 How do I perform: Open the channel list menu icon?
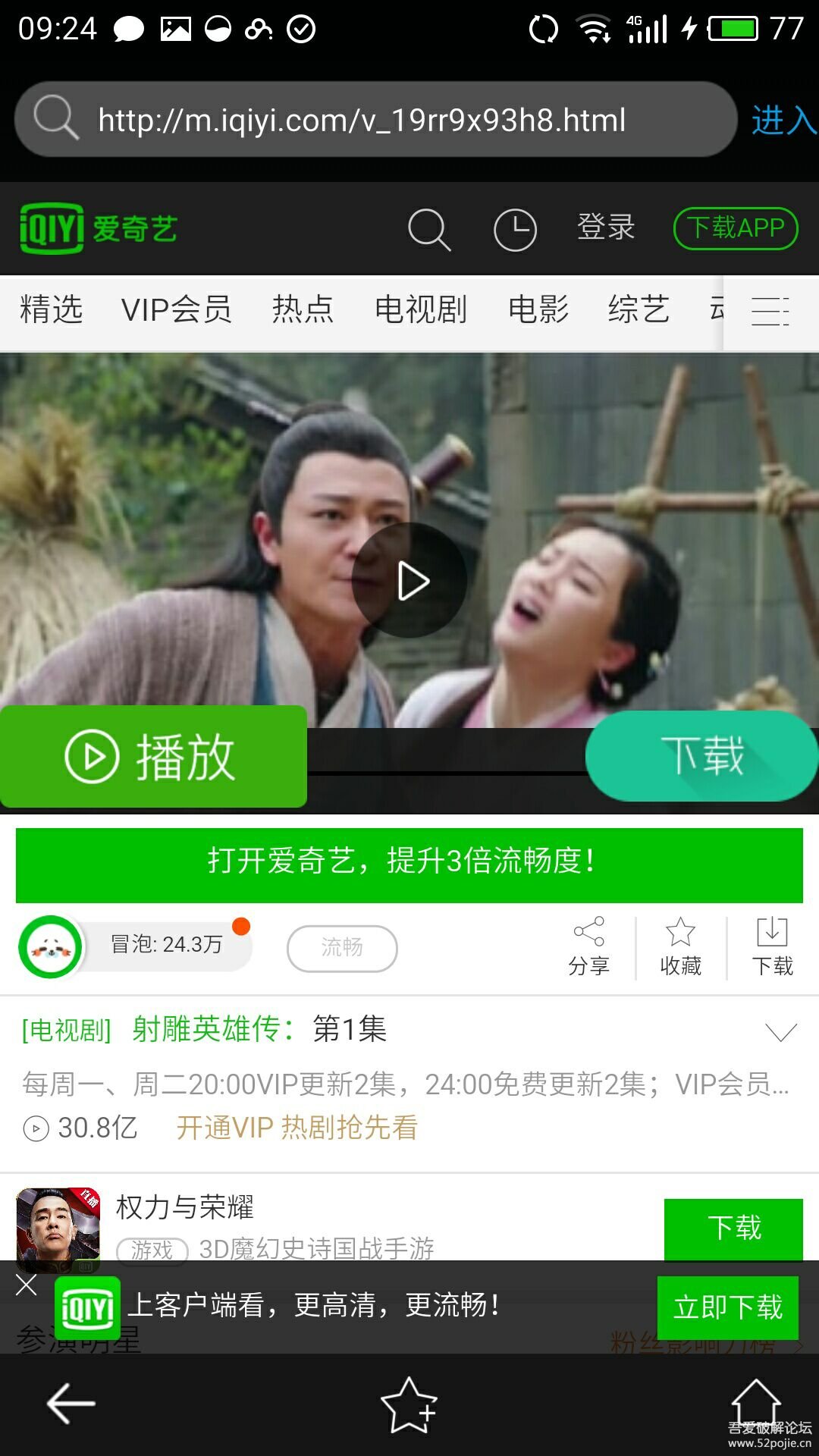coord(770,311)
